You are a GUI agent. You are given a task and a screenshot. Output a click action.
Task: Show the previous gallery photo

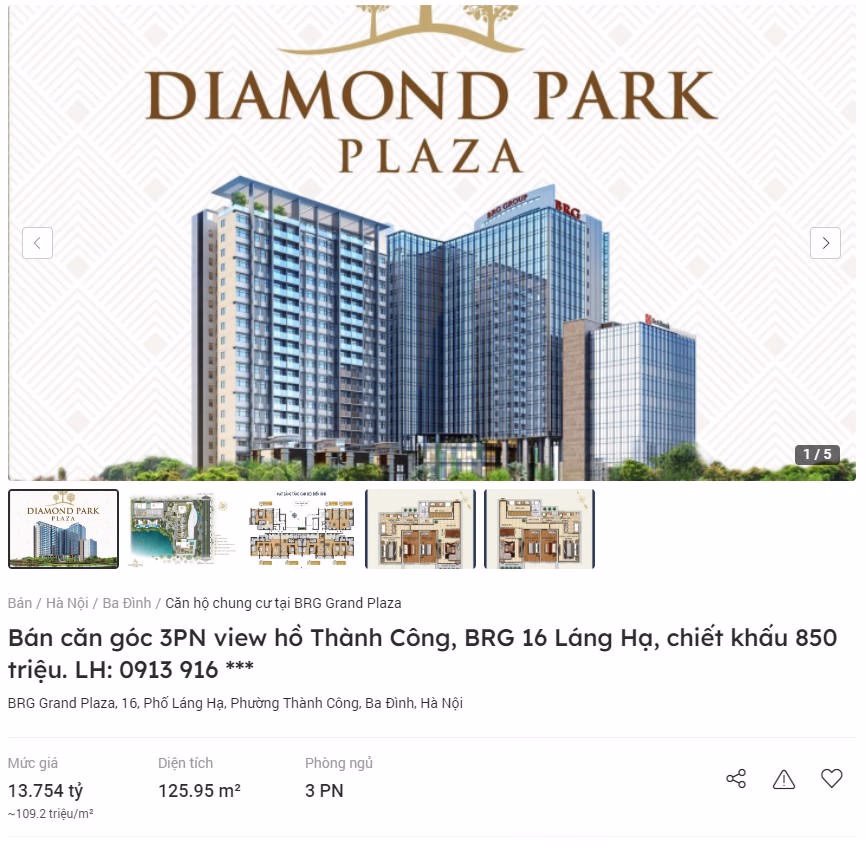pos(37,243)
